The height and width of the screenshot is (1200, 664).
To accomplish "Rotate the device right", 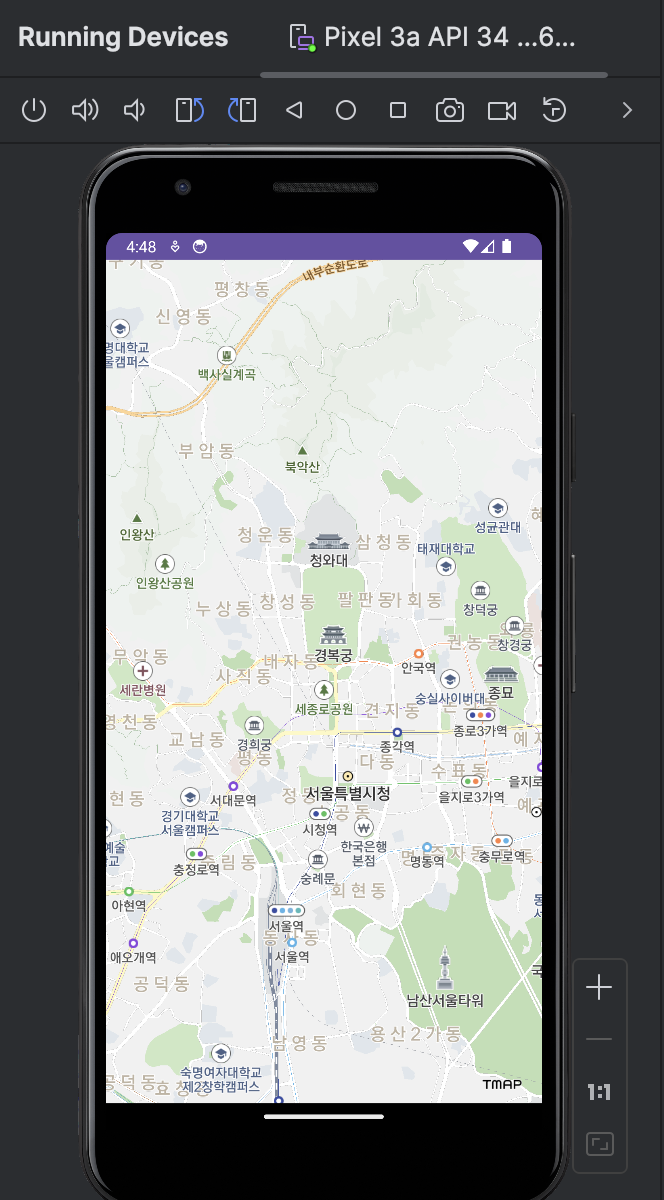I will 242,110.
